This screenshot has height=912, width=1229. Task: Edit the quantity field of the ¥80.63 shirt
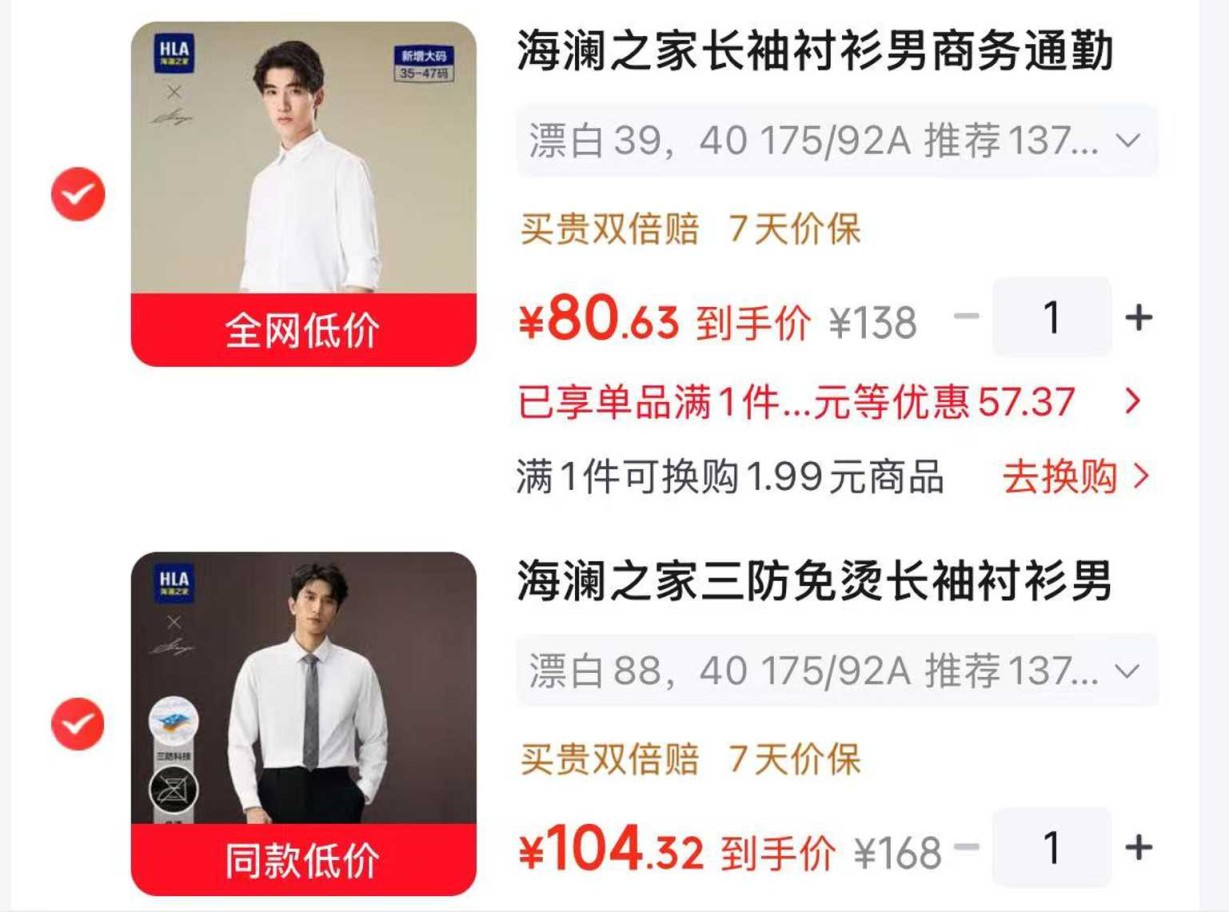tap(1052, 317)
